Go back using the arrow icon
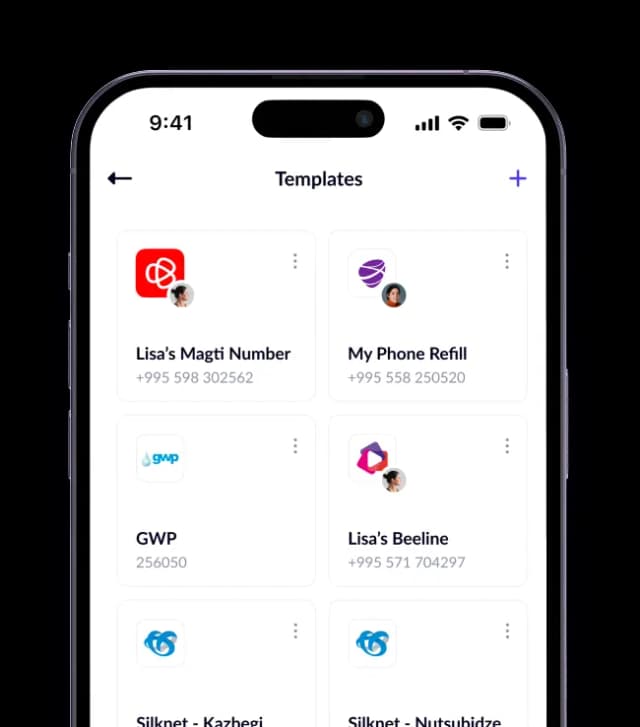The width and height of the screenshot is (640, 727). pyautogui.click(x=120, y=179)
